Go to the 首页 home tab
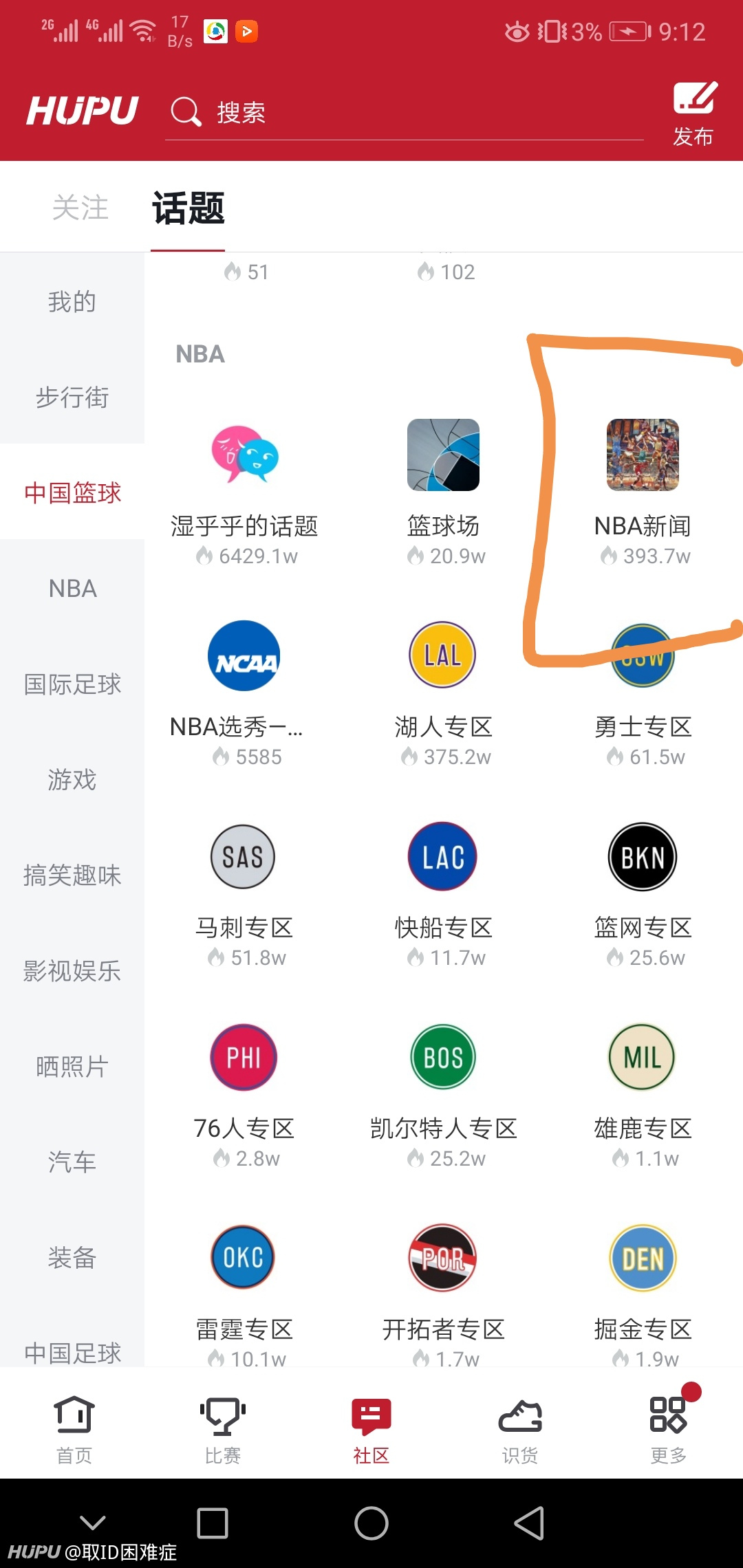Image resolution: width=743 pixels, height=1568 pixels. pyautogui.click(x=74, y=1429)
